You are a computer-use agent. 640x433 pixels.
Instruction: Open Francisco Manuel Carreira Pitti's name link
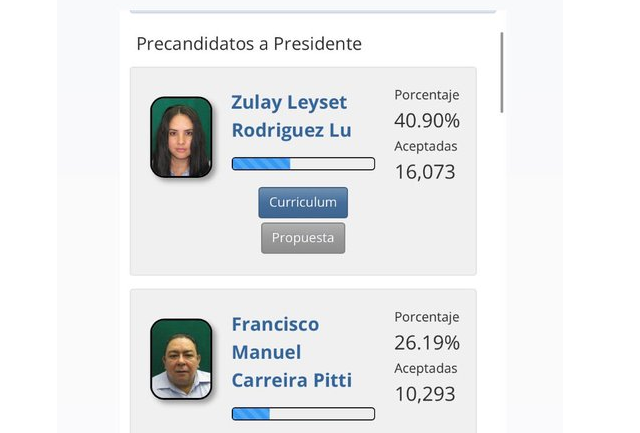(x=291, y=352)
